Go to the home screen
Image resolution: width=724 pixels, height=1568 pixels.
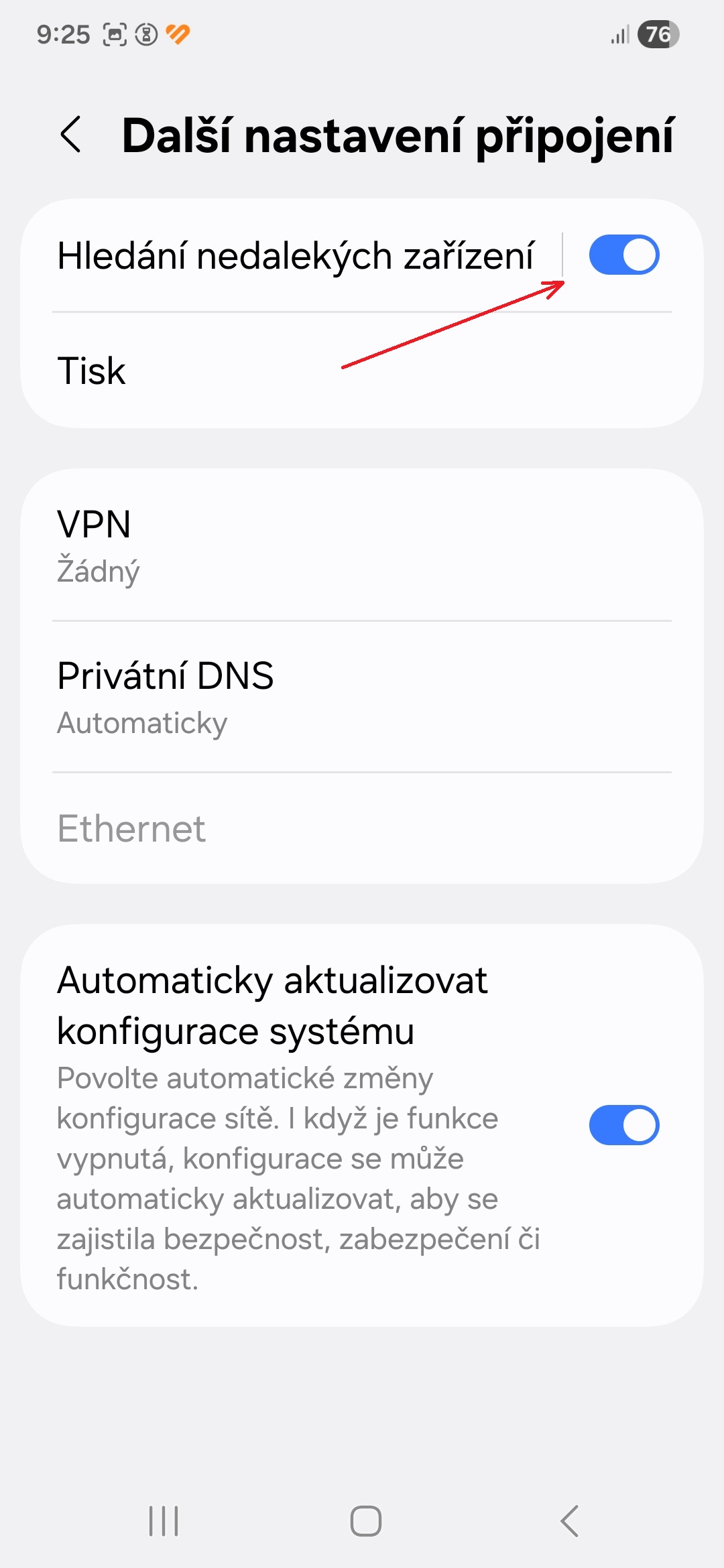(365, 1520)
